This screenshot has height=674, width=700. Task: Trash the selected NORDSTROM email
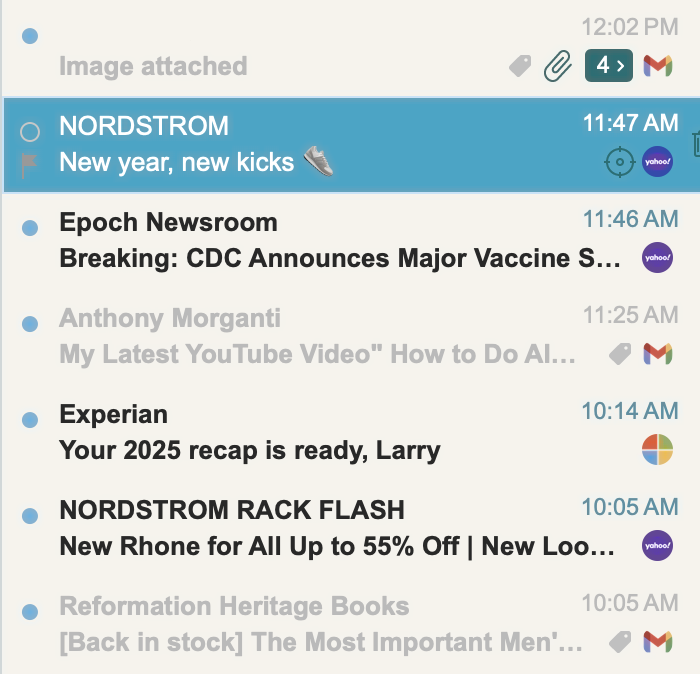click(x=695, y=145)
